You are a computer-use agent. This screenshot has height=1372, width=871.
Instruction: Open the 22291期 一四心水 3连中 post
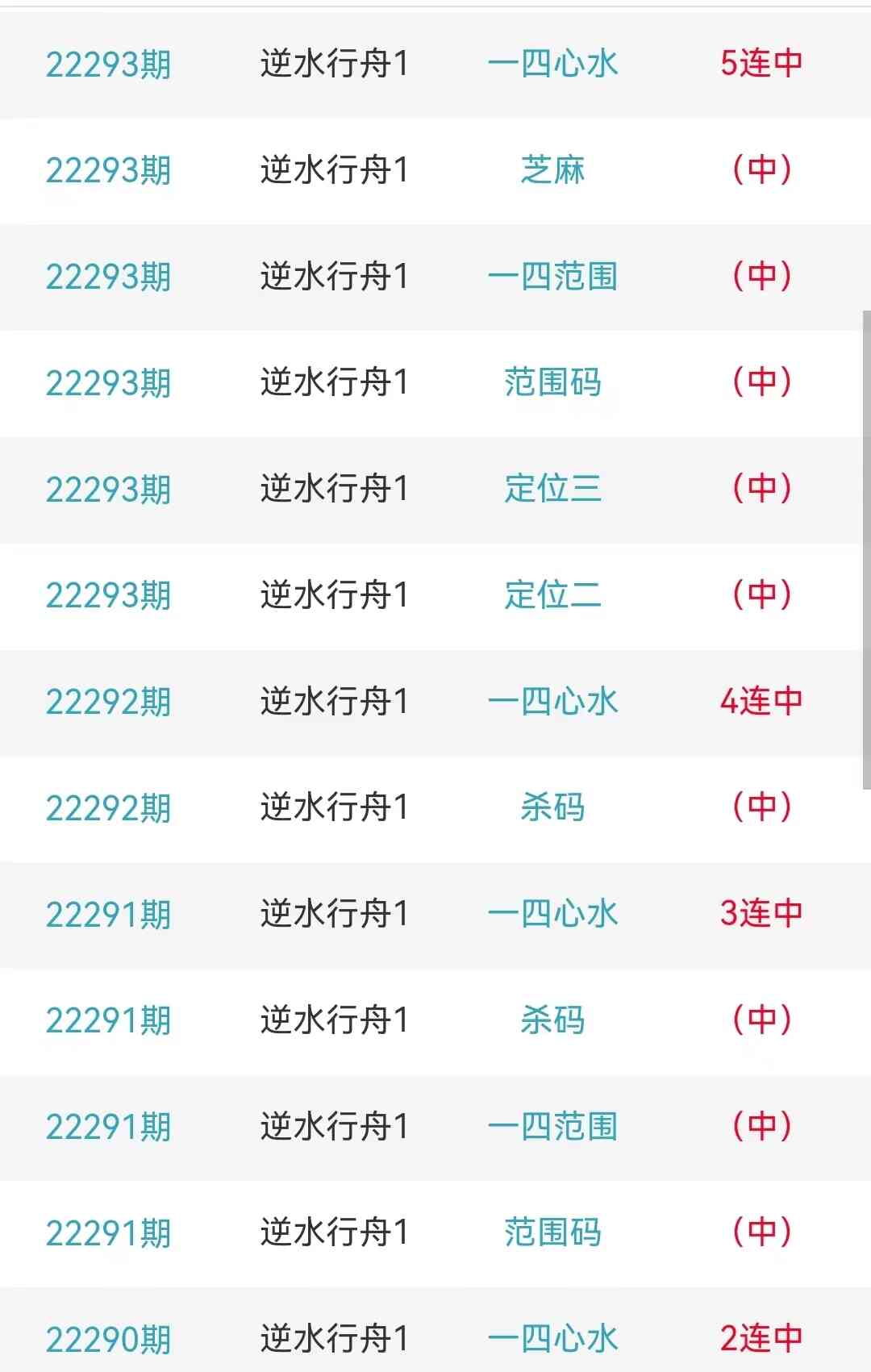(x=552, y=914)
